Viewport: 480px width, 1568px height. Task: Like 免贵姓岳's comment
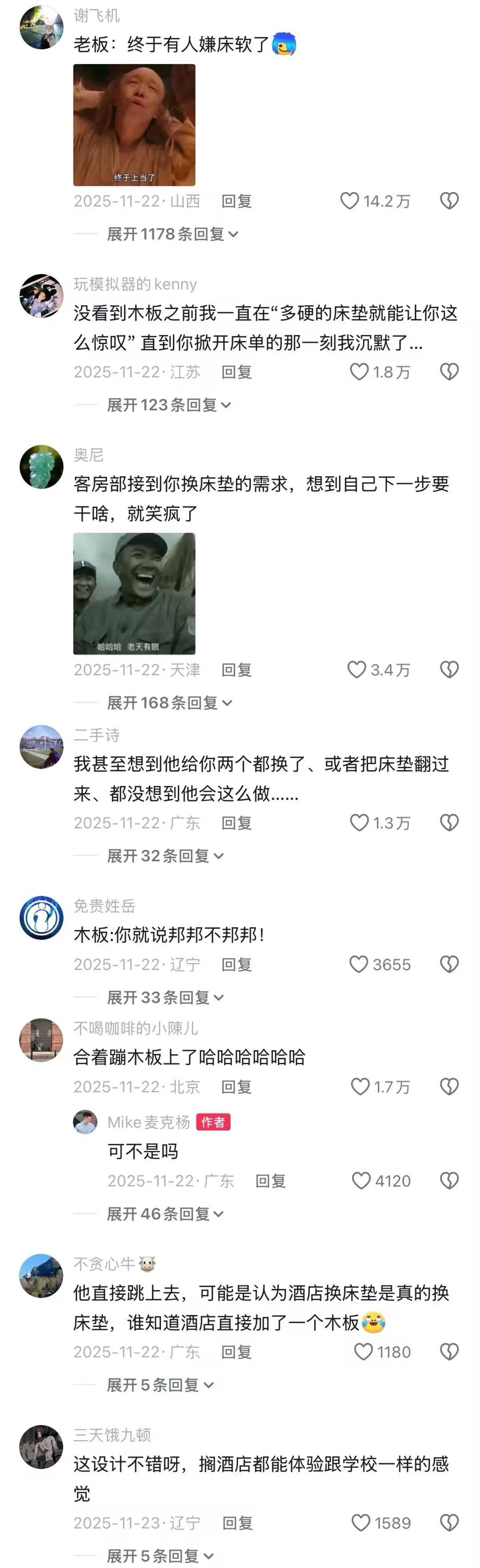(359, 965)
